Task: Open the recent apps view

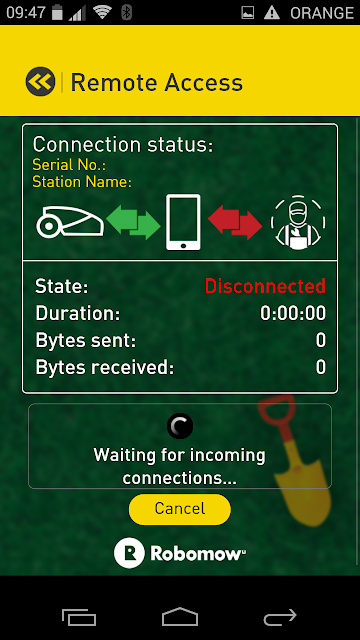Action: [79, 617]
